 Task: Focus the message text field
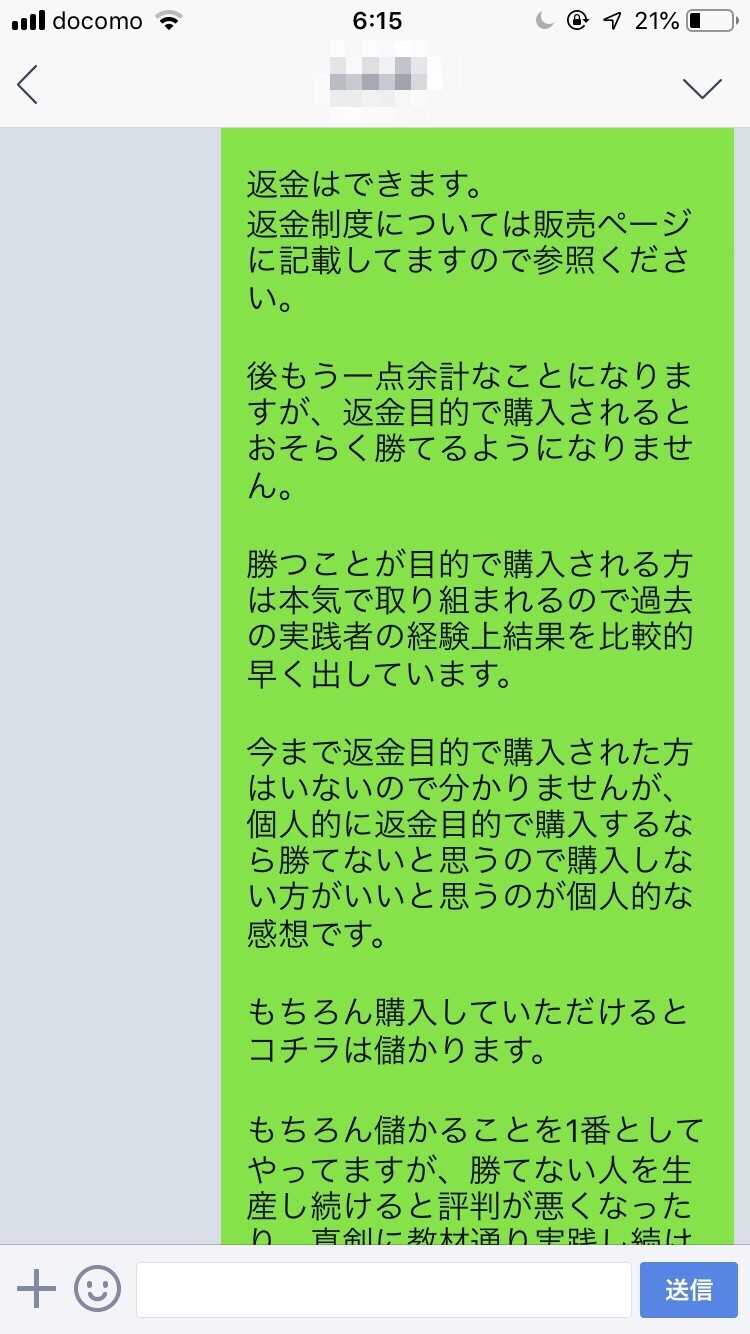(384, 1290)
